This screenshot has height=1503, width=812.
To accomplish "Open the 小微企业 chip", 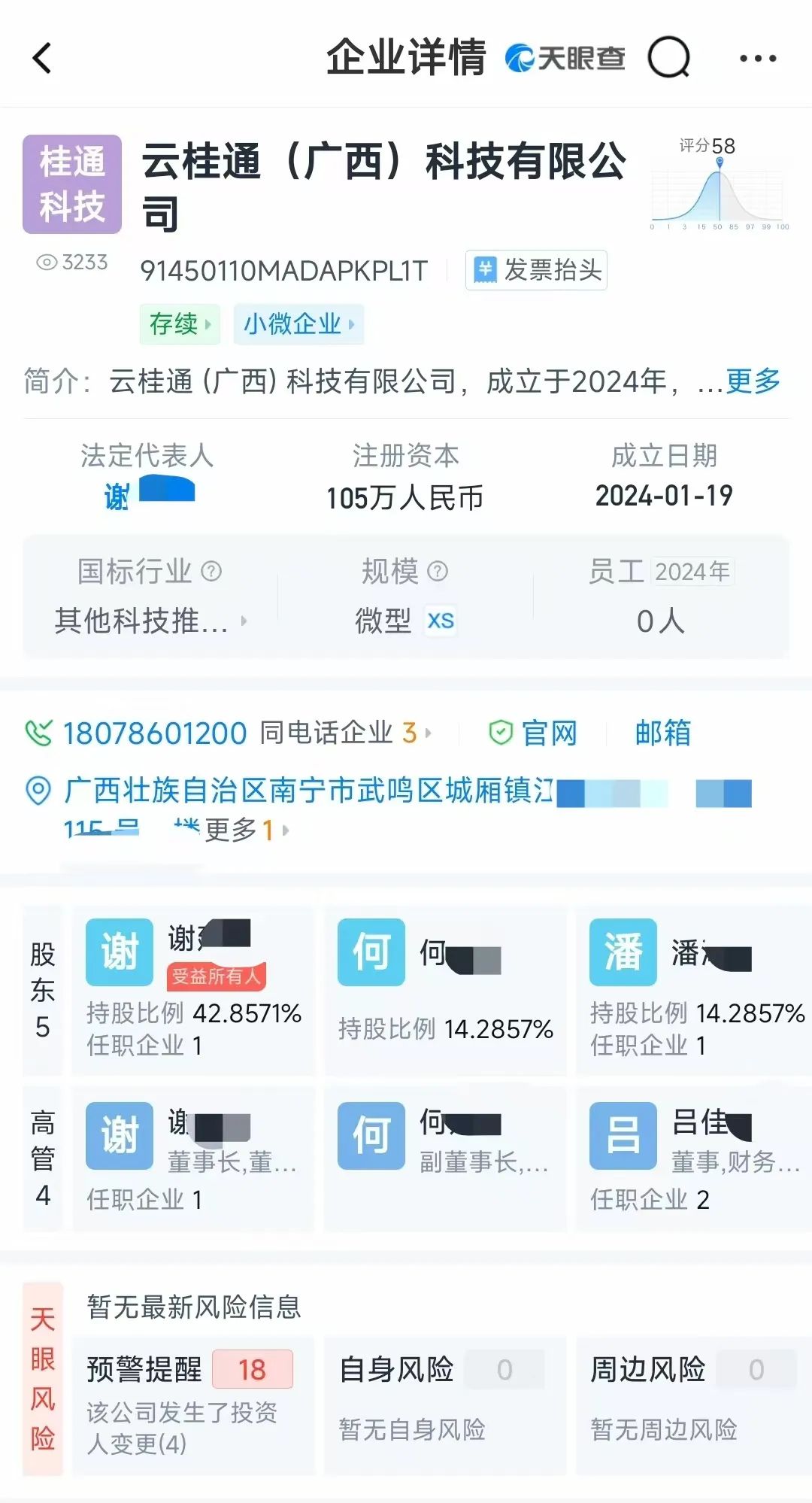I will (x=298, y=324).
